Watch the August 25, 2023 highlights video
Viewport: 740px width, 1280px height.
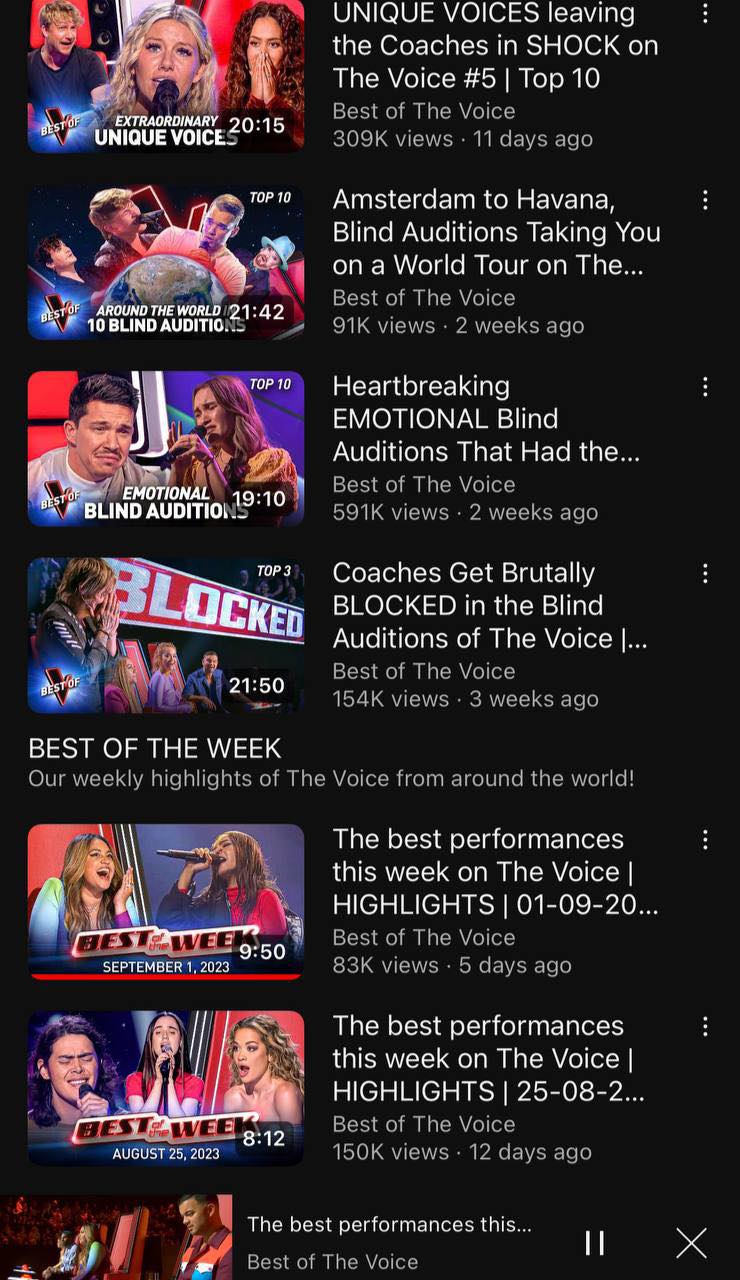click(x=166, y=1088)
